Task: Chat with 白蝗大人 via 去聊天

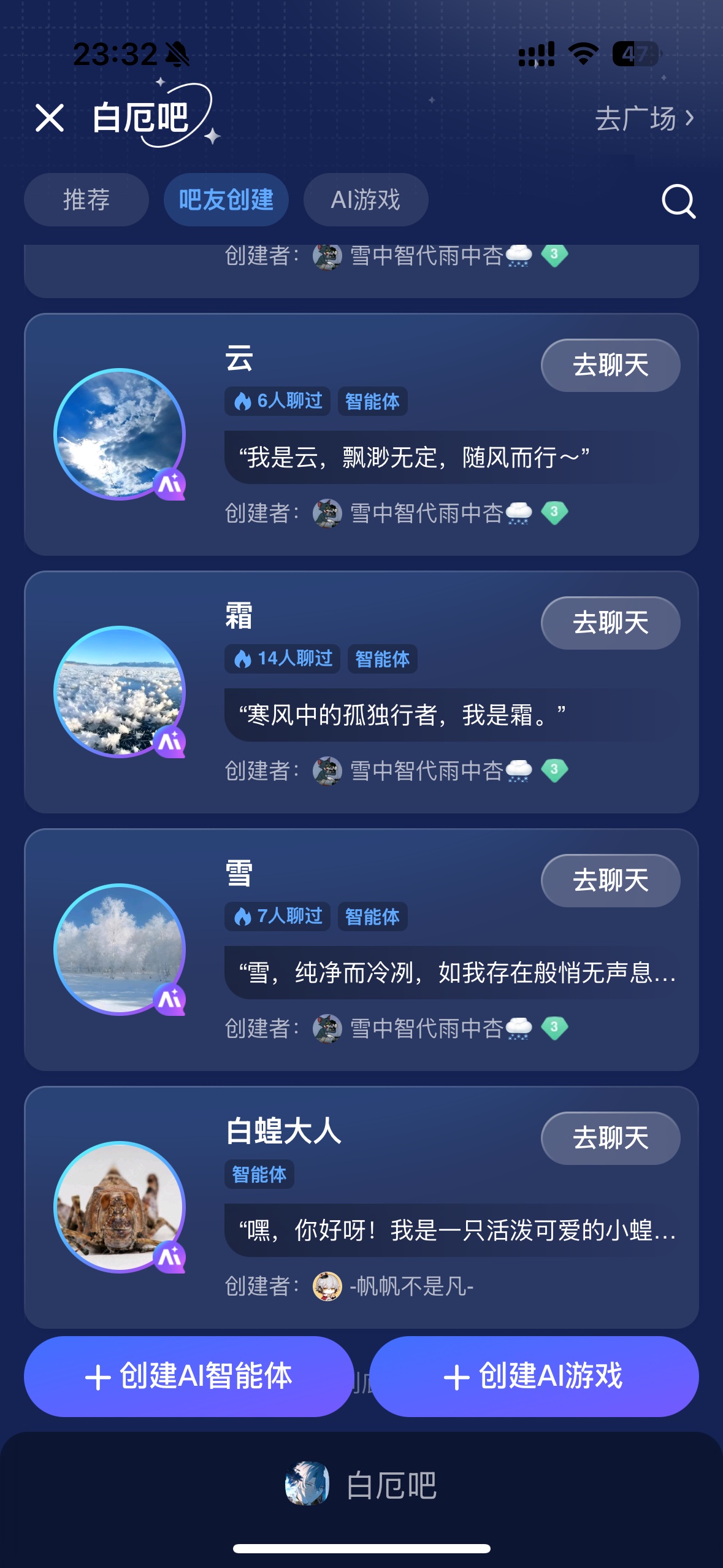Action: pos(610,1139)
